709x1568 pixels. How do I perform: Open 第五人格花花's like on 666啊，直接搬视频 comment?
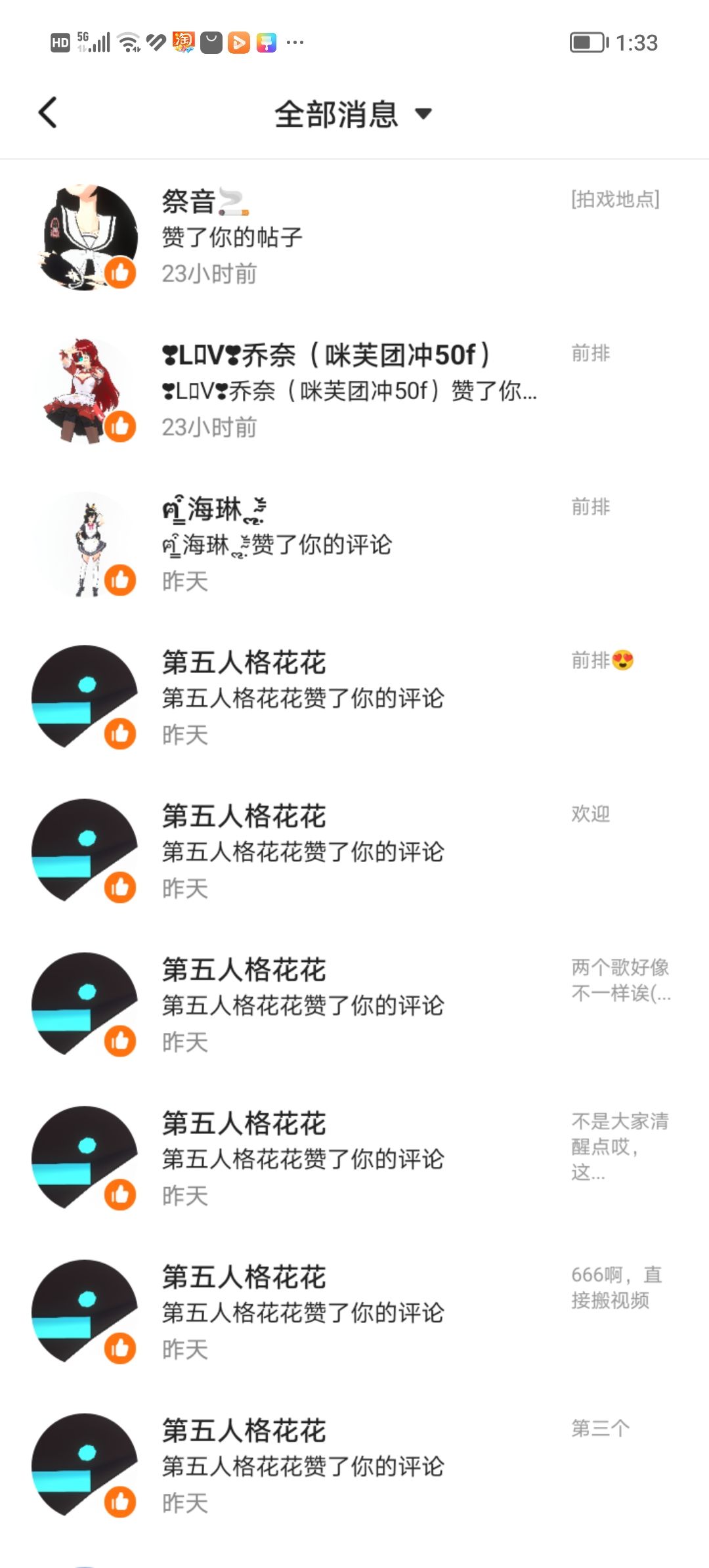click(x=354, y=1313)
